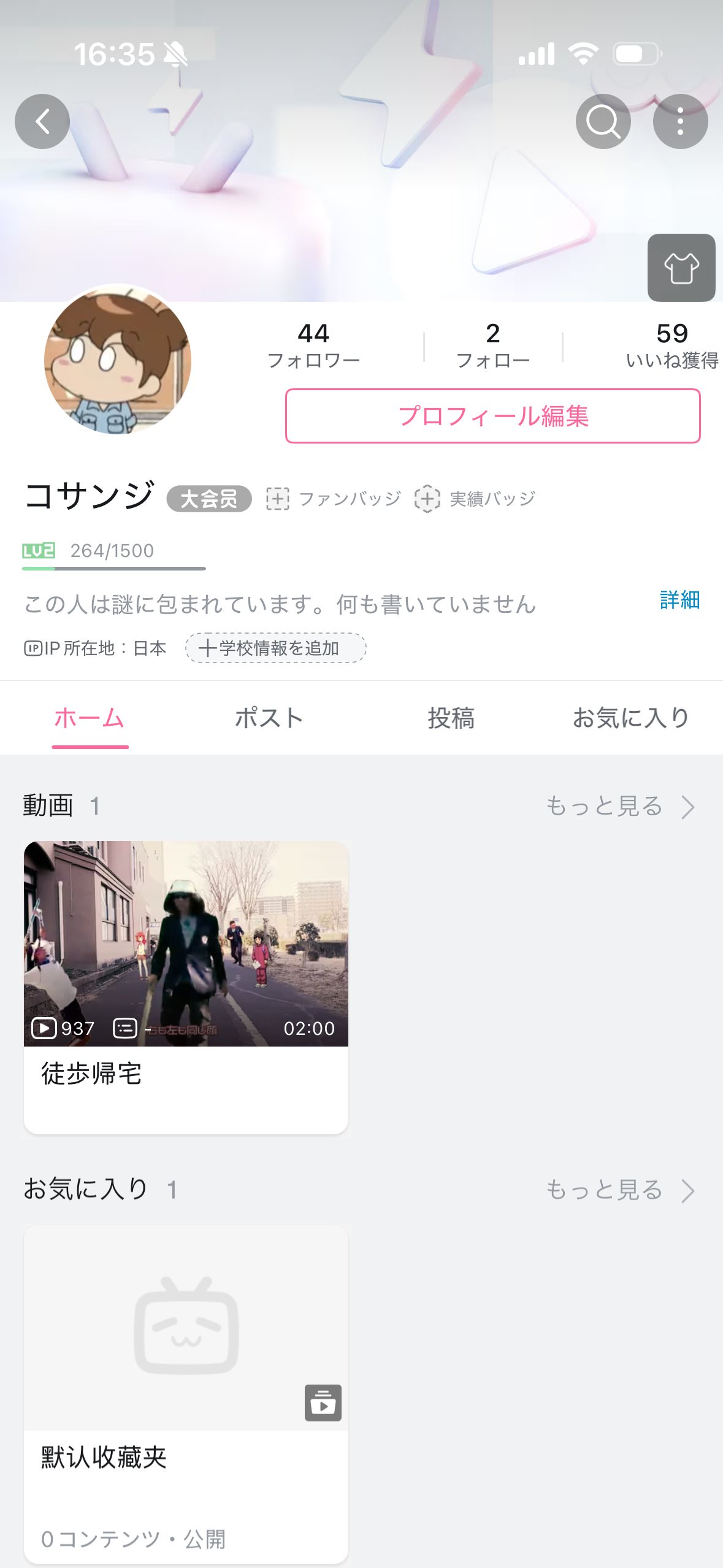Open the 詳細 link
The image size is (723, 1568).
[x=679, y=600]
